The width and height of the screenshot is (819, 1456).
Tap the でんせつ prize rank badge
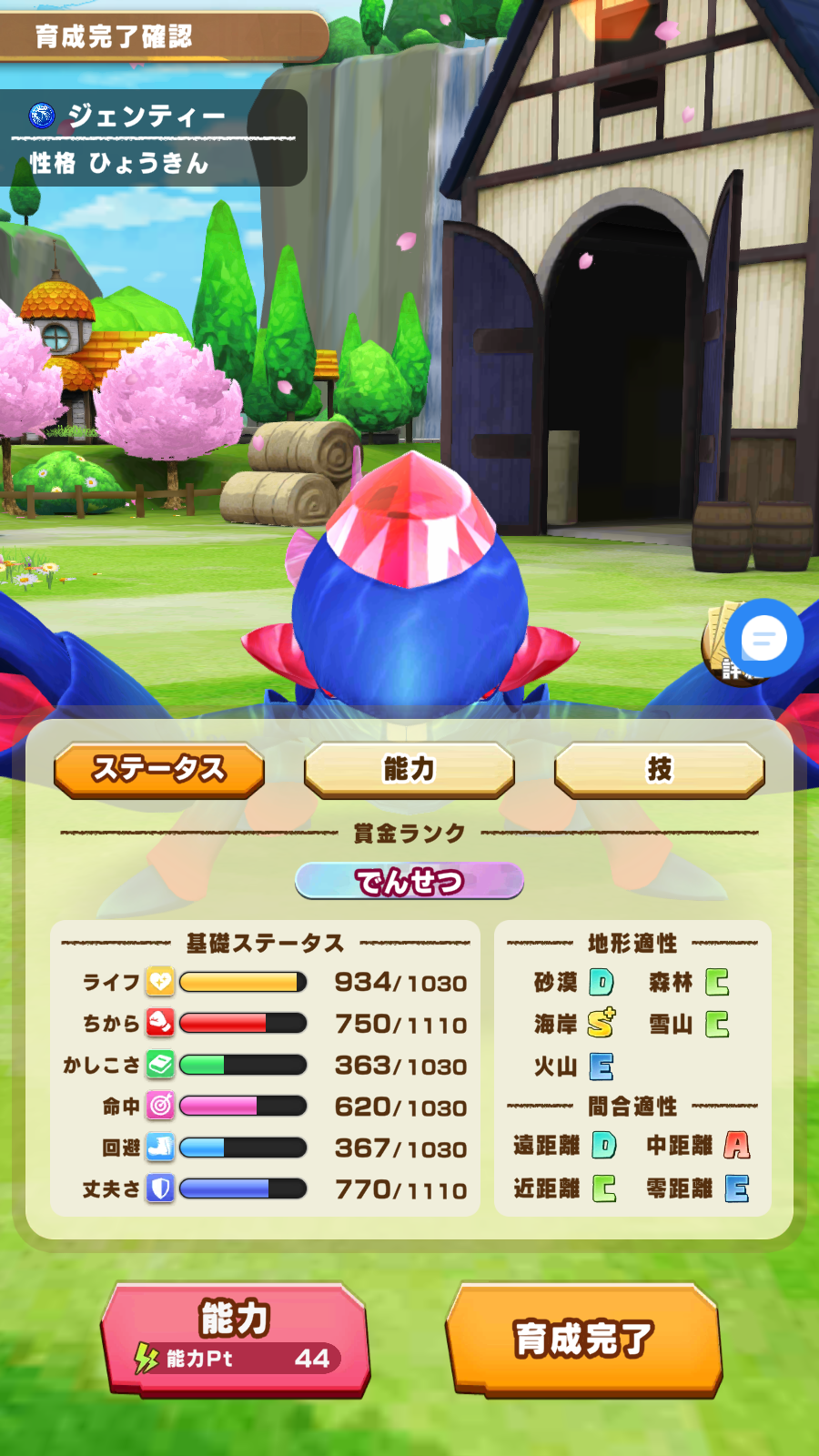409,881
